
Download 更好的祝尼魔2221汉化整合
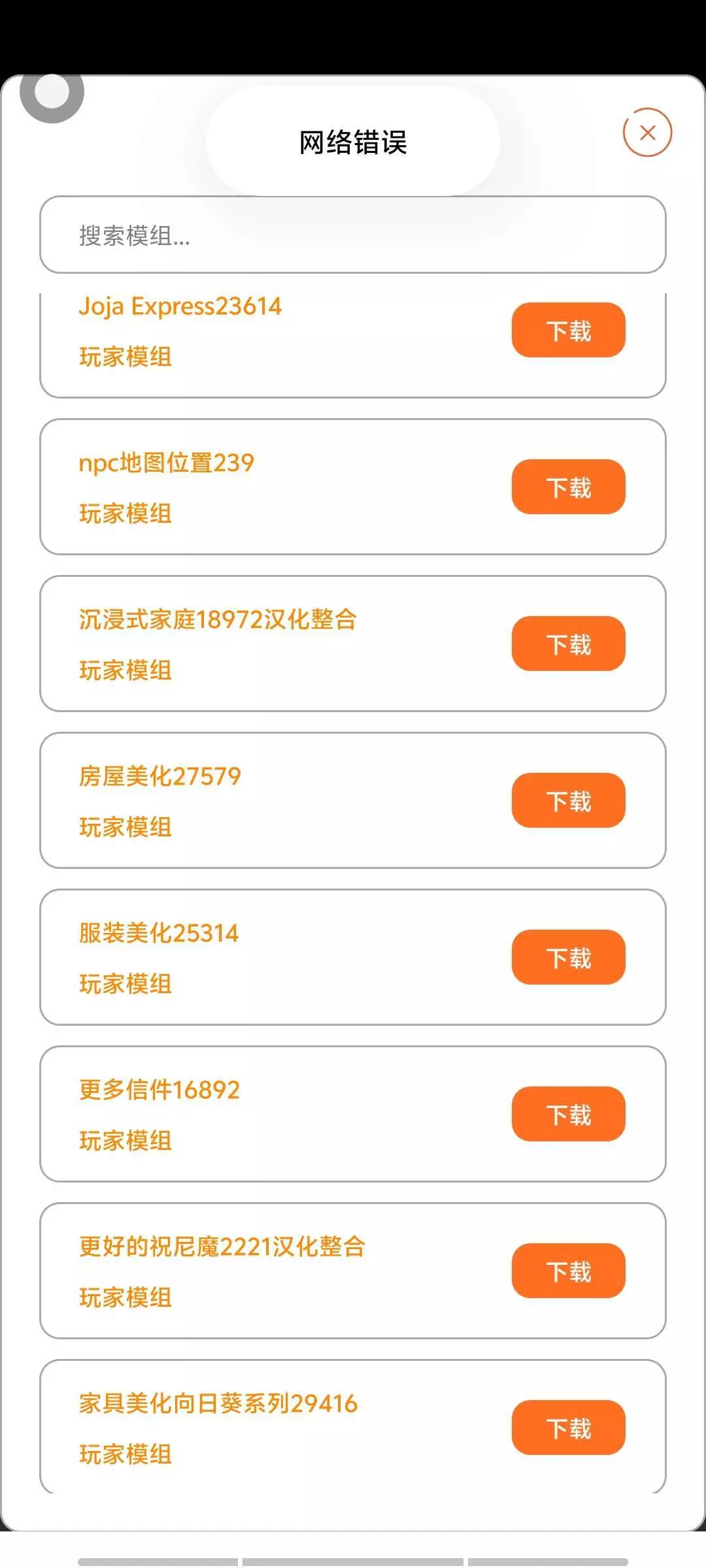[568, 1271]
